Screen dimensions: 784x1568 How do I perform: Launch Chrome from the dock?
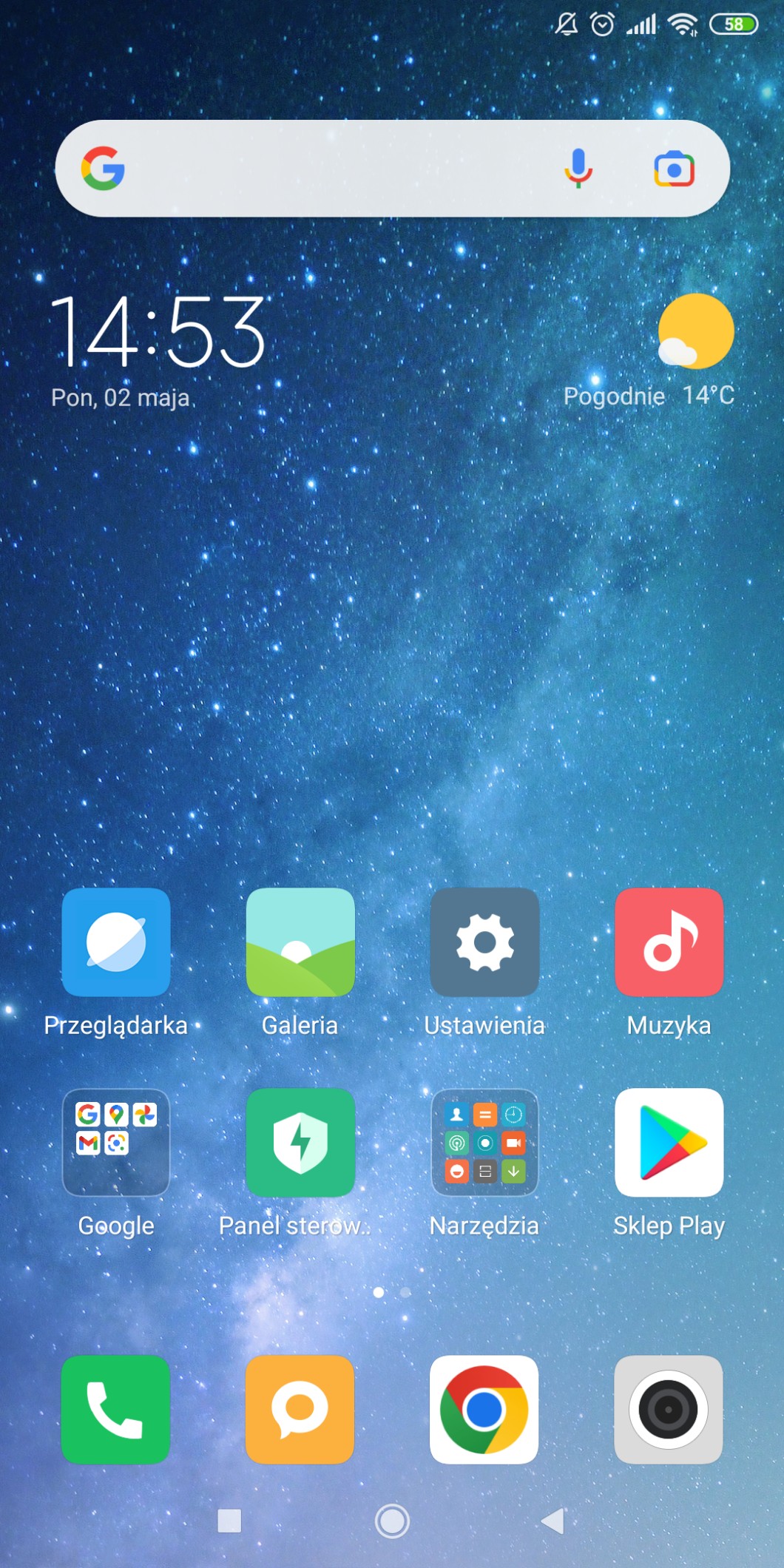click(x=484, y=1410)
